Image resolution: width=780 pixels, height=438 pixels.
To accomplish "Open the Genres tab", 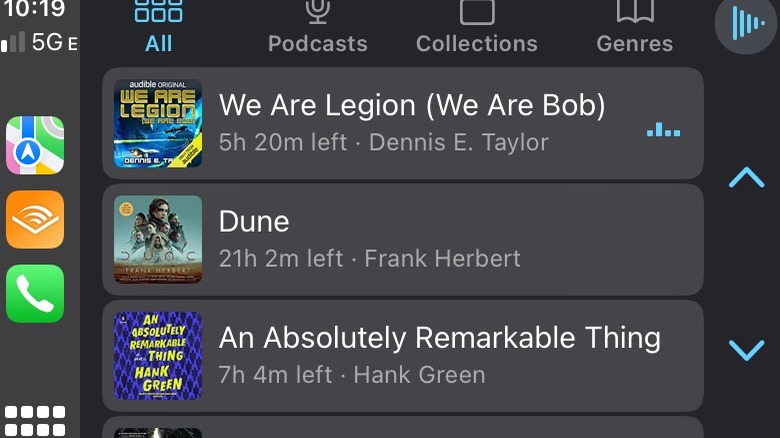I will pos(634,26).
